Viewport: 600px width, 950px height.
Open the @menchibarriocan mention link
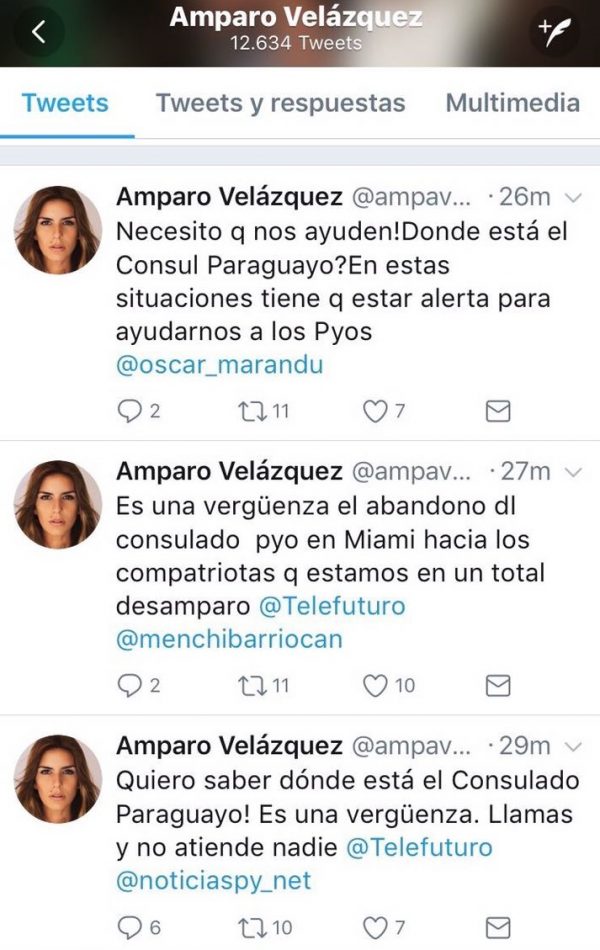pos(229,640)
